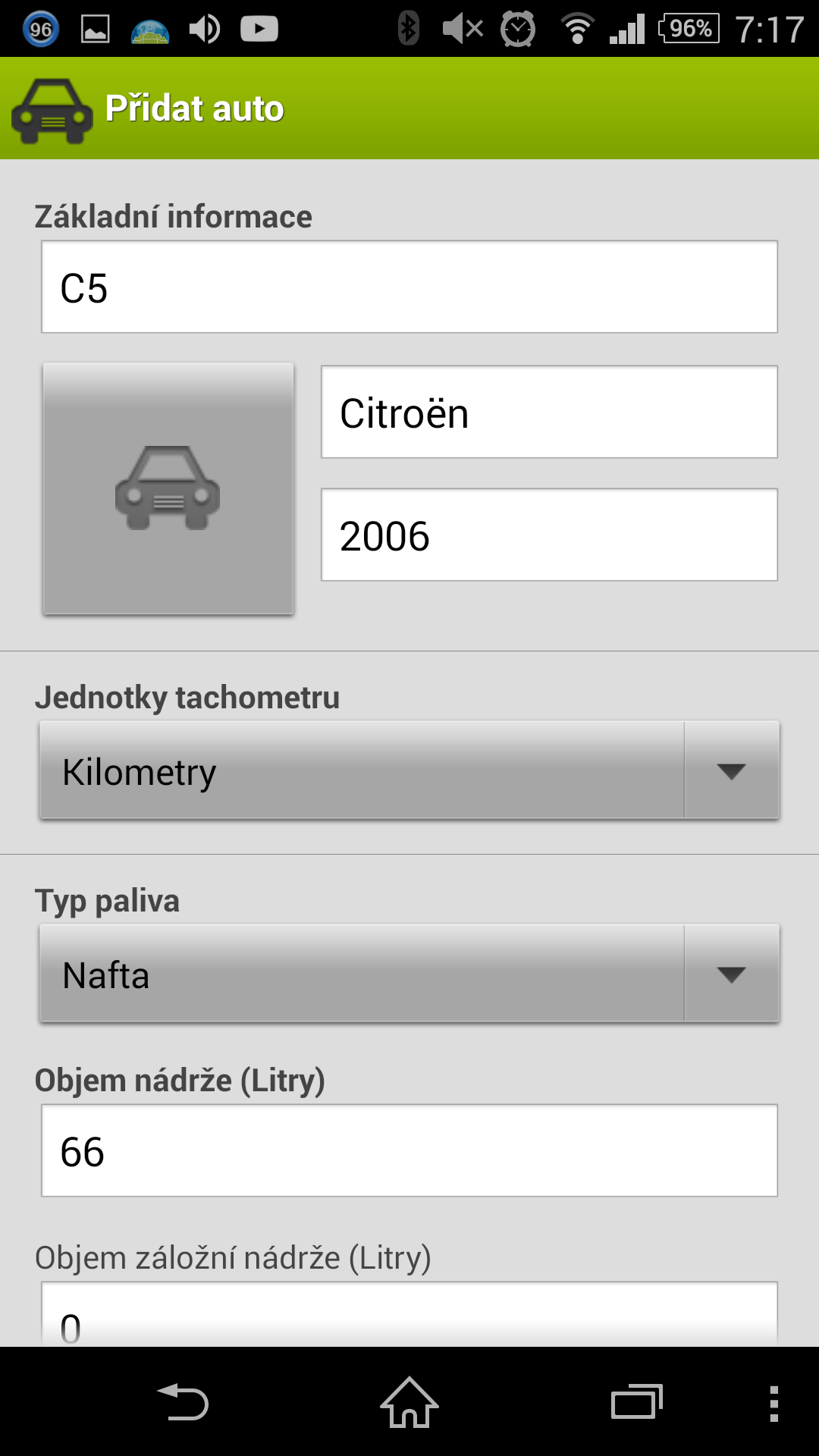Go back using the system back button

click(x=183, y=1402)
